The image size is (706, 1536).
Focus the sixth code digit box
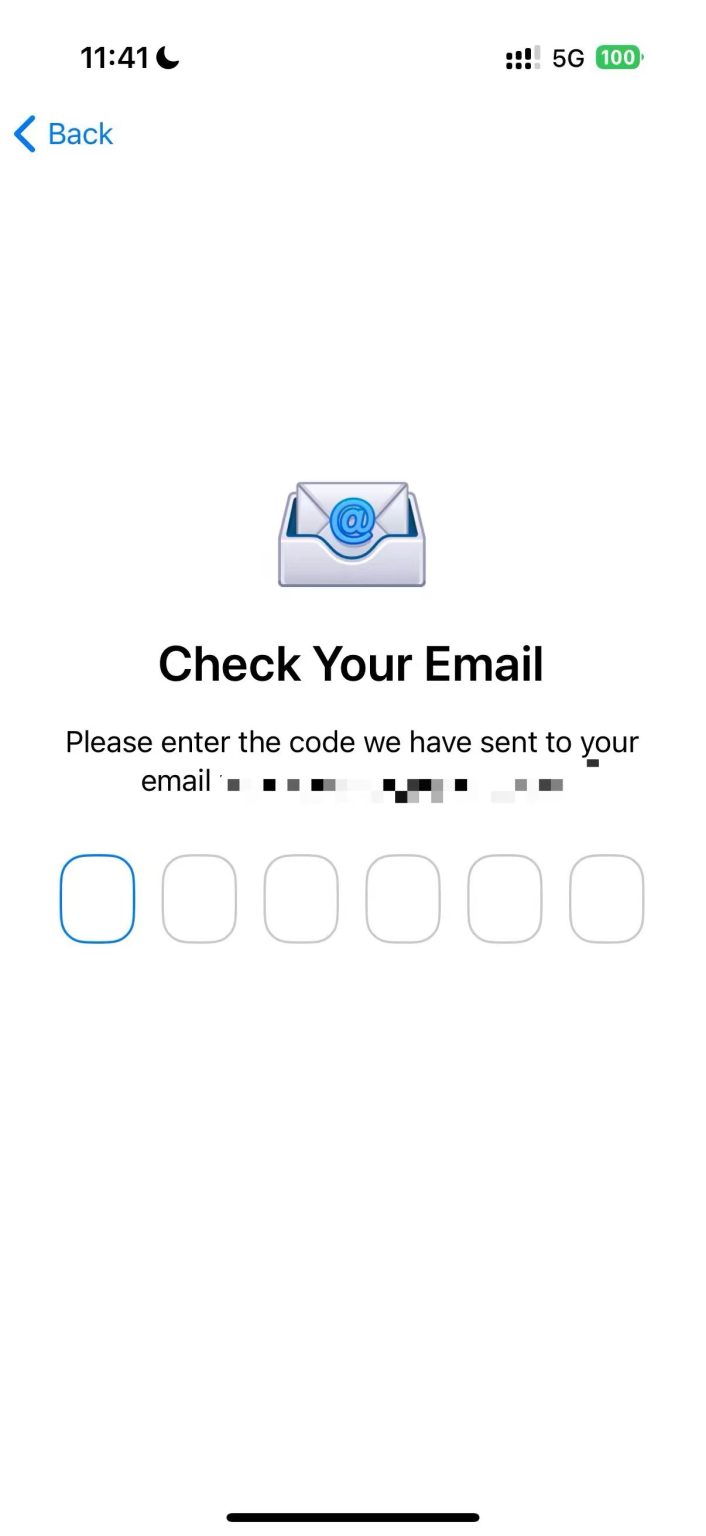pyautogui.click(x=607, y=898)
